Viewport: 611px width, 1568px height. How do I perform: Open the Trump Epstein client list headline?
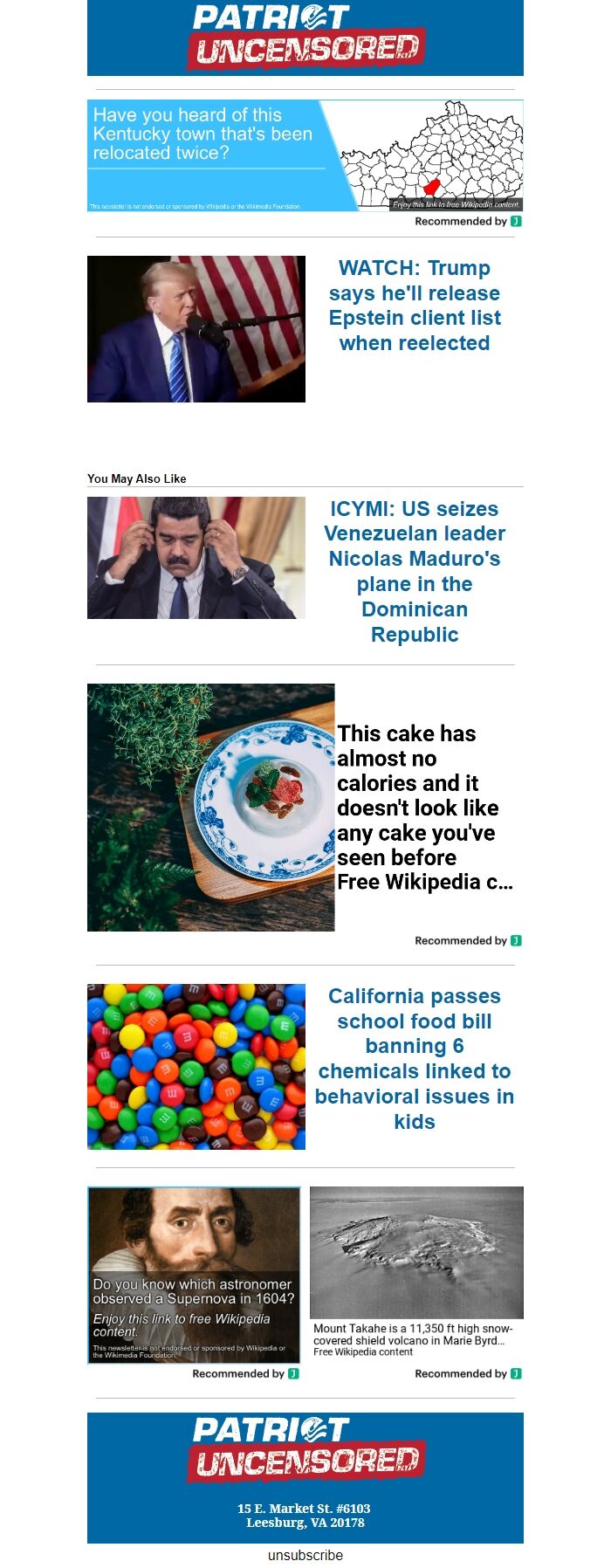415,306
